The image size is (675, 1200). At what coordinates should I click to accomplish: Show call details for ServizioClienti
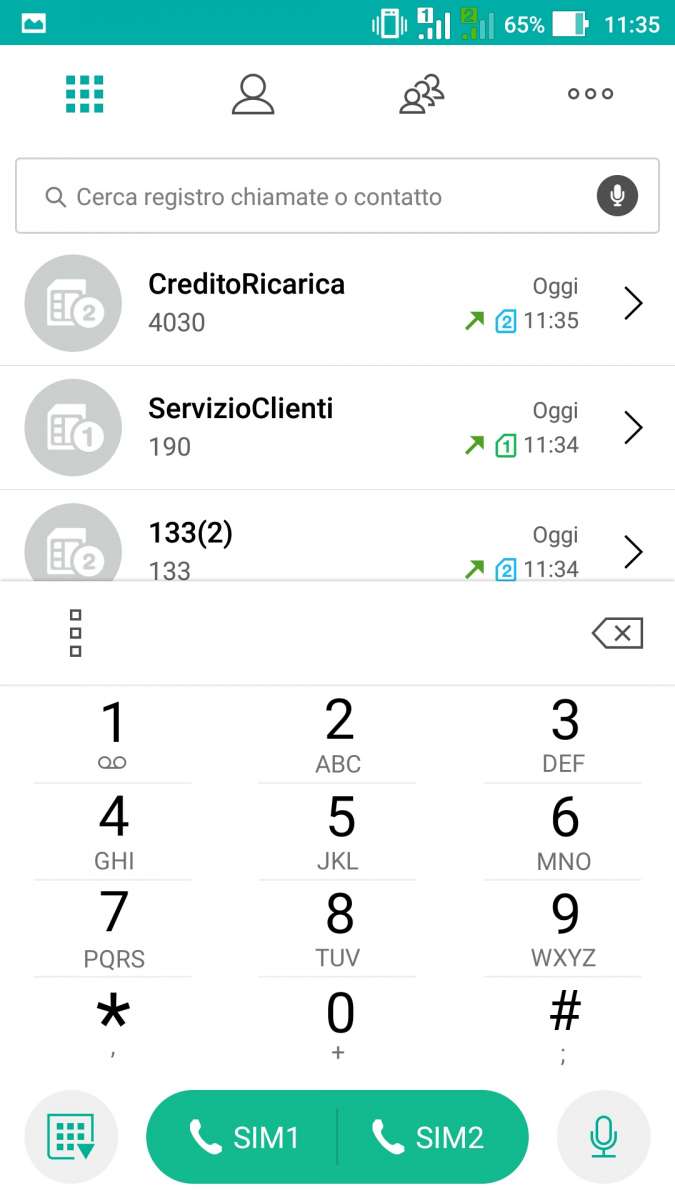pos(633,428)
